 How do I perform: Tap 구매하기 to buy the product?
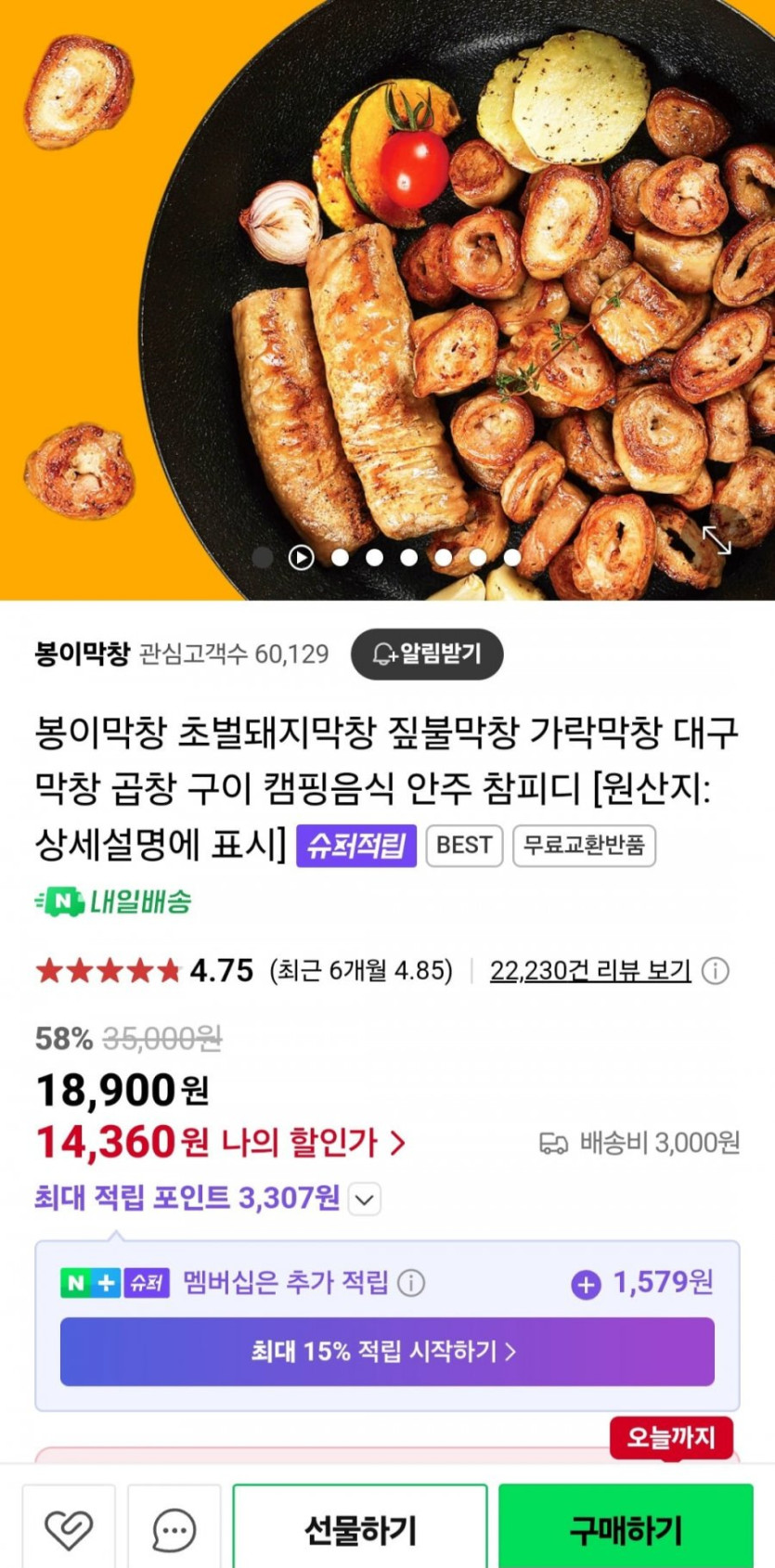coord(626,1528)
